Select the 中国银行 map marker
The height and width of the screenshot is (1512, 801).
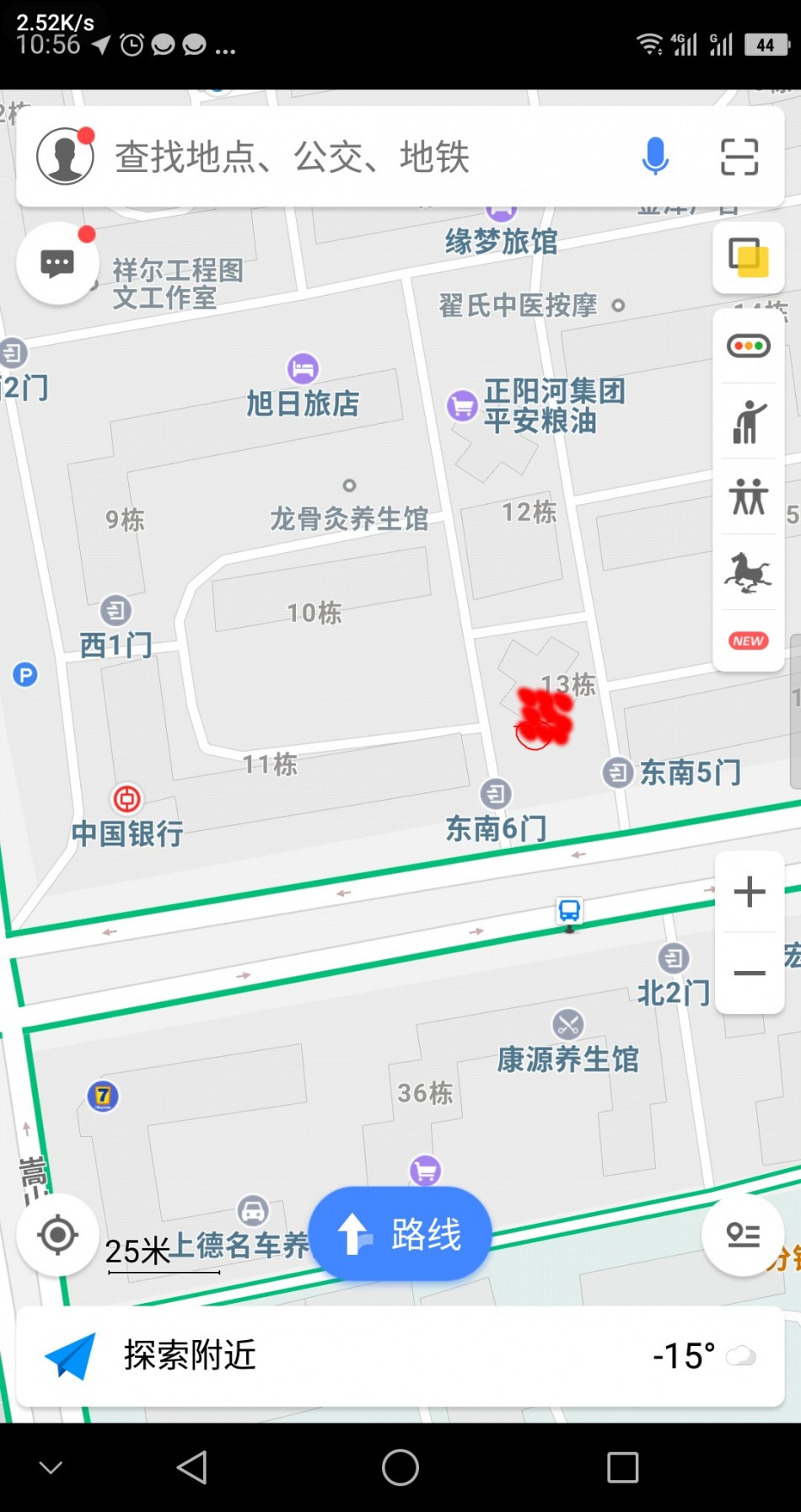point(127,799)
